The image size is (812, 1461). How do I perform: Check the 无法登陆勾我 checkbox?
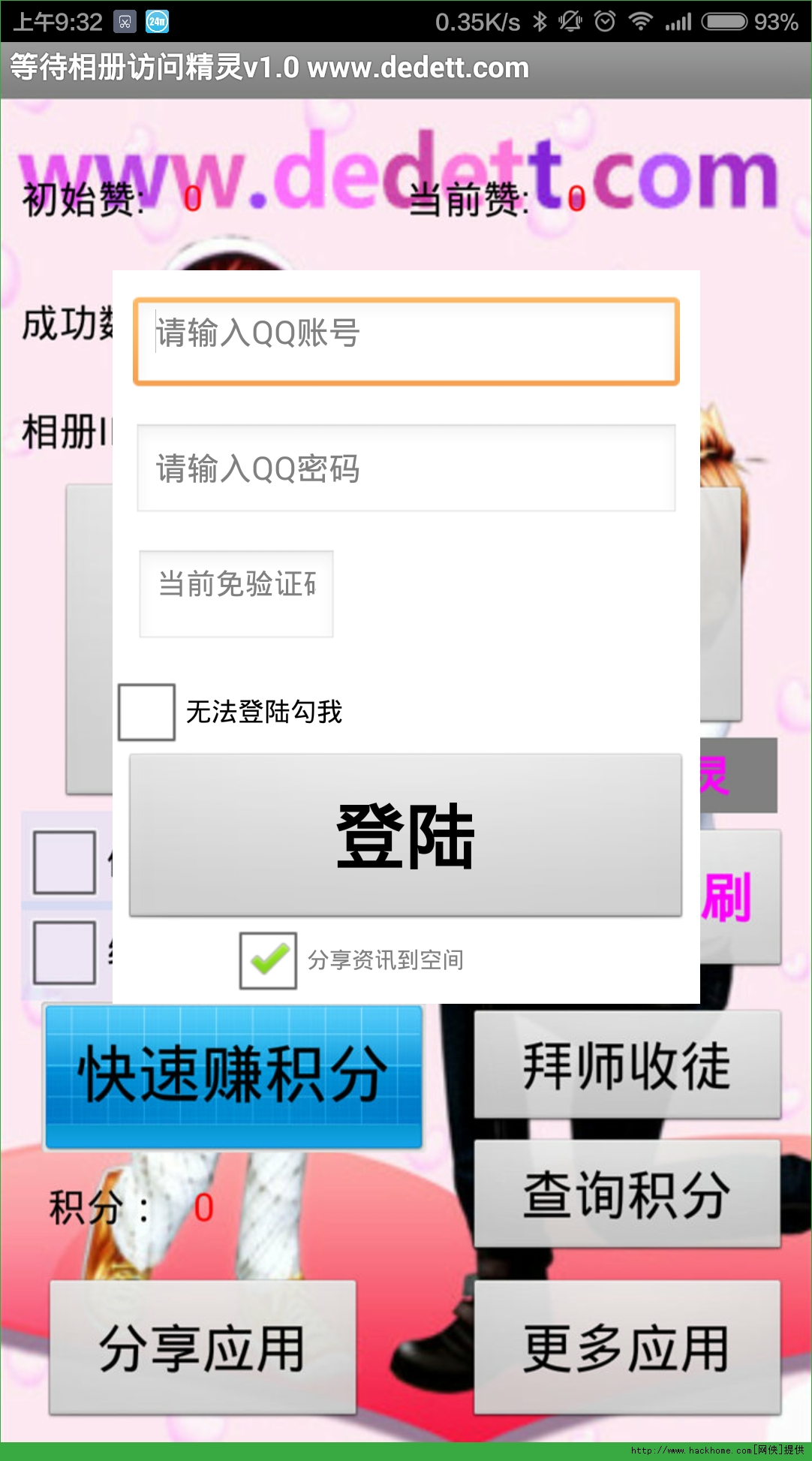click(147, 712)
